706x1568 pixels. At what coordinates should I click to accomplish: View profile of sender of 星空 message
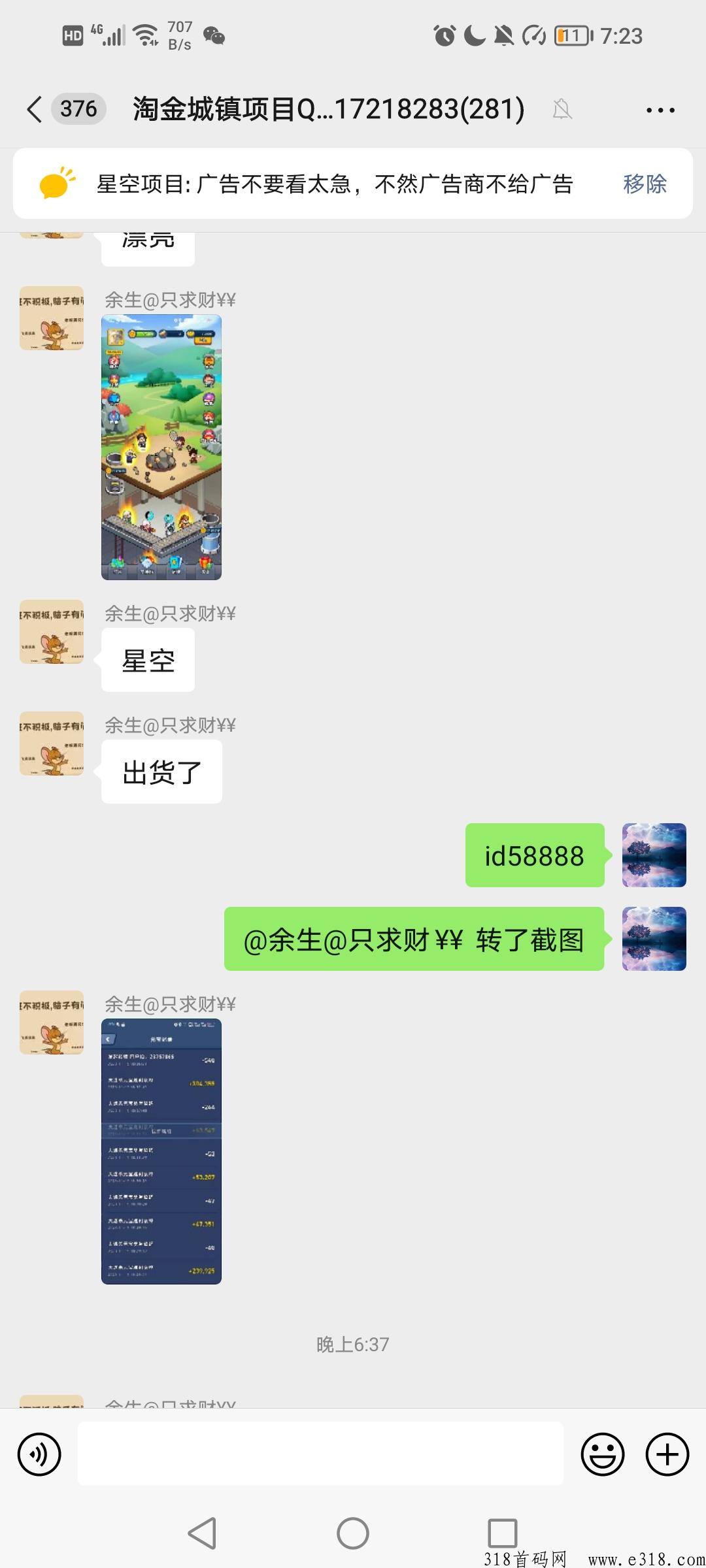coord(52,632)
